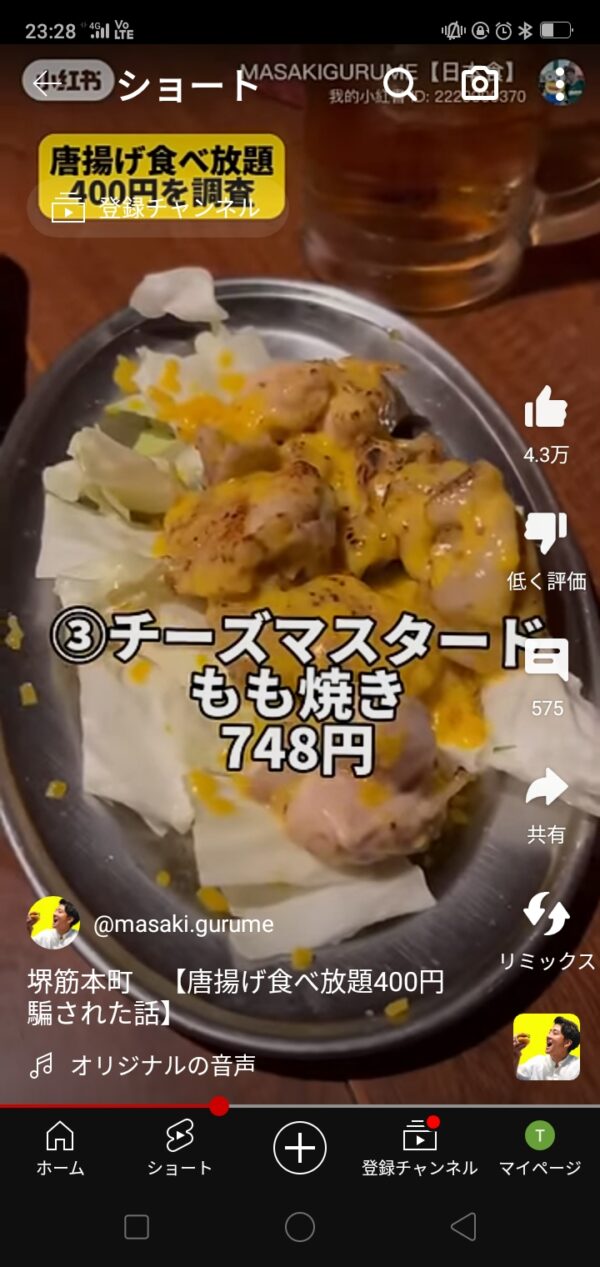Remix this Short using リミックス
Screen dimensions: 600x1267
546,914
